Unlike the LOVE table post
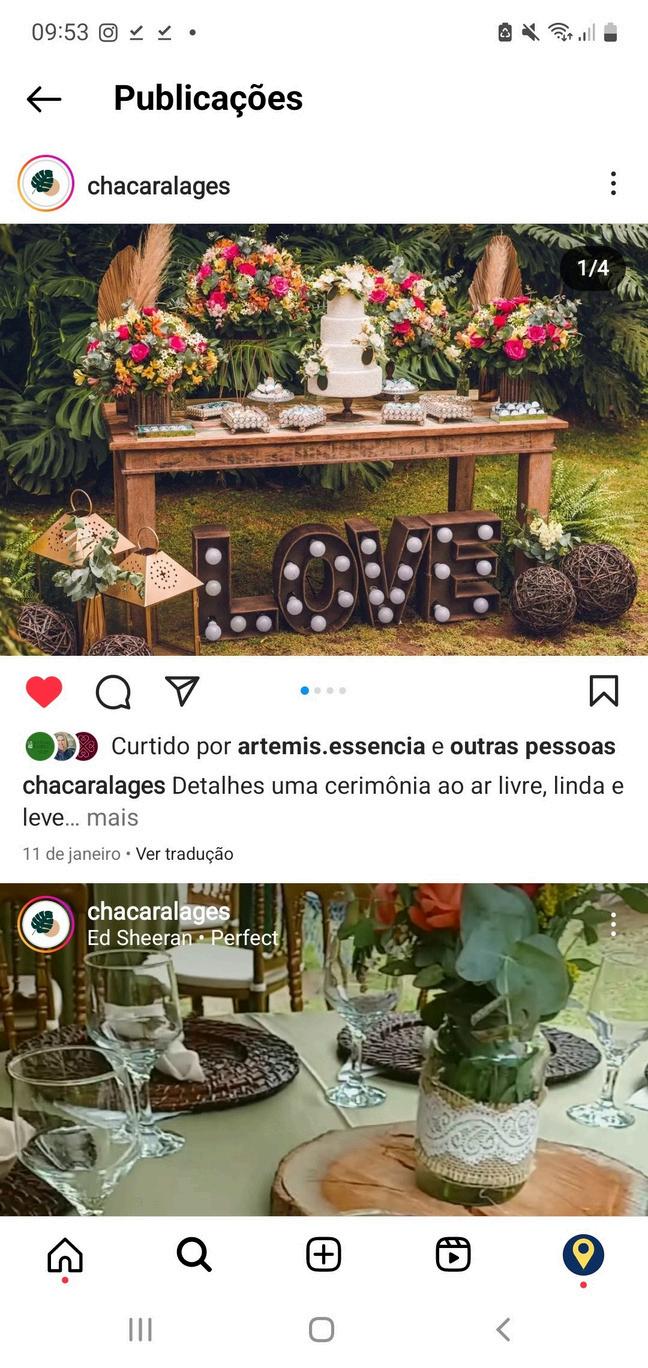 [44, 691]
